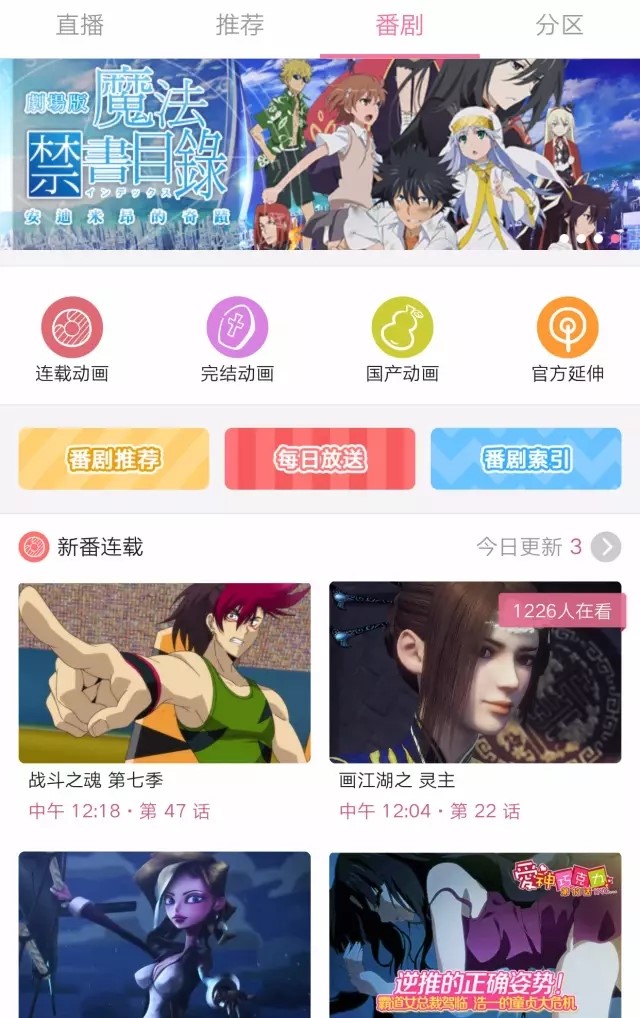640x1018 pixels.
Task: Open the 爱神巧克力 anime thumbnail
Action: (x=475, y=935)
